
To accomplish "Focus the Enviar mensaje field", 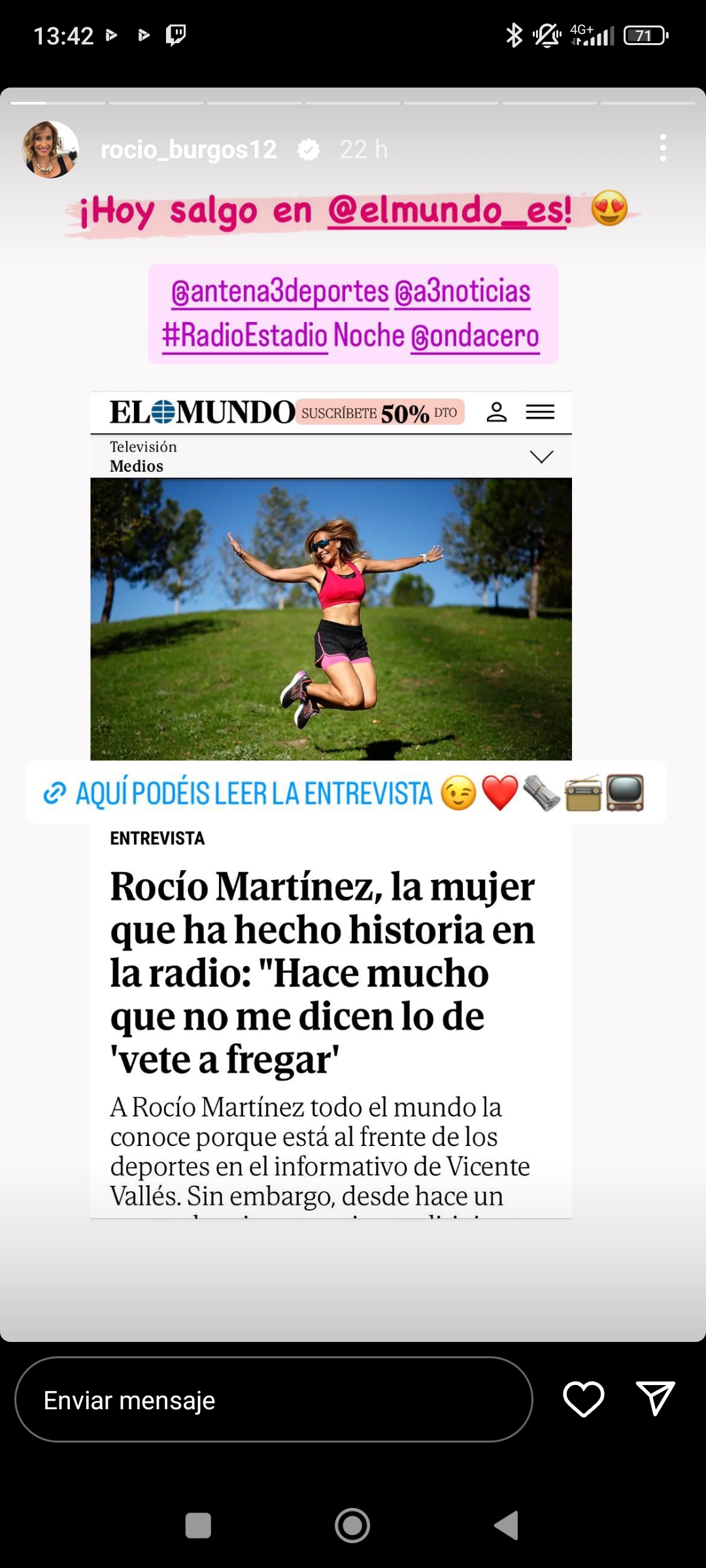I will [273, 1400].
